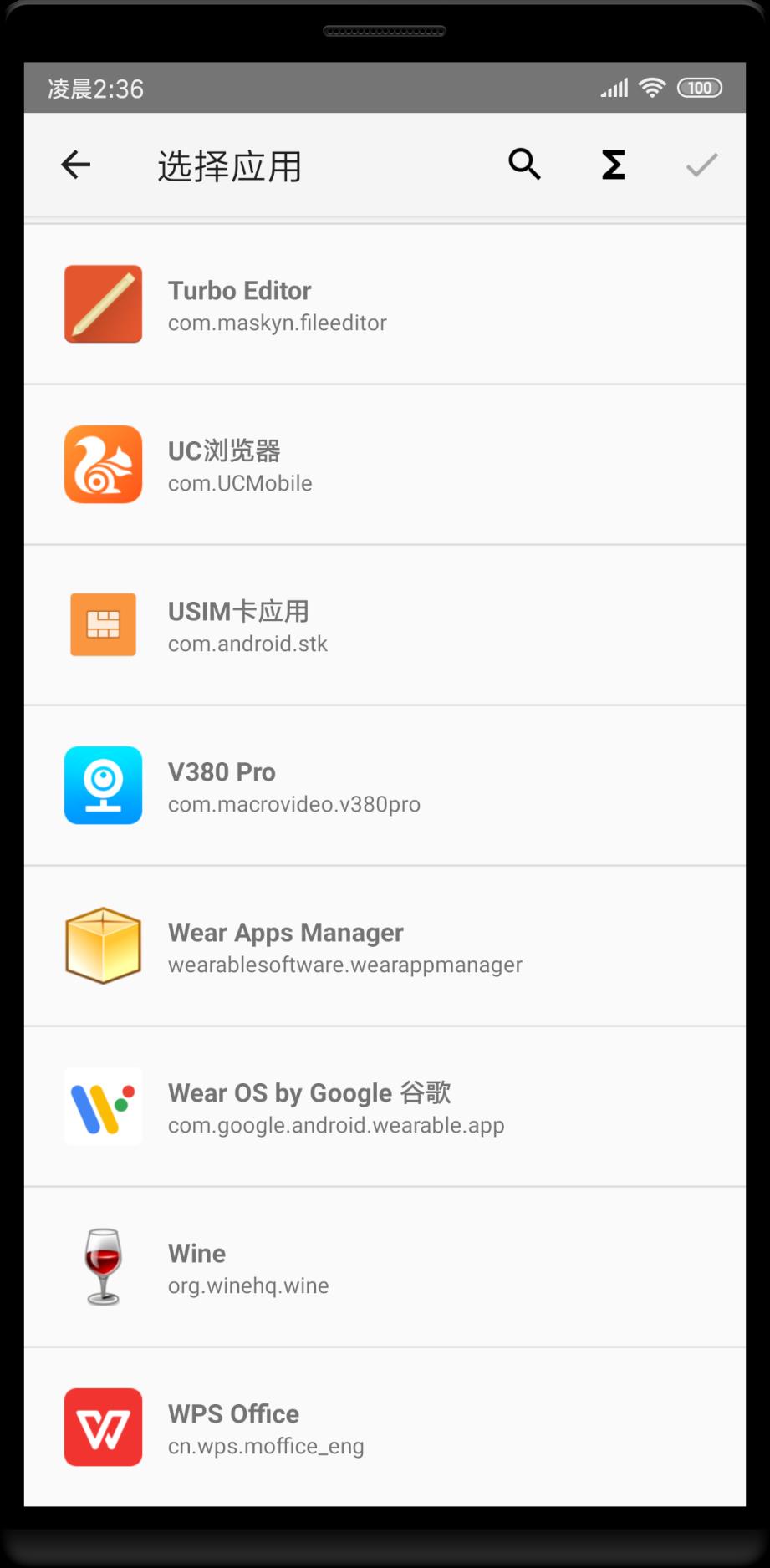The width and height of the screenshot is (770, 1568).
Task: Select the WPS Office list entry
Action: click(385, 1427)
